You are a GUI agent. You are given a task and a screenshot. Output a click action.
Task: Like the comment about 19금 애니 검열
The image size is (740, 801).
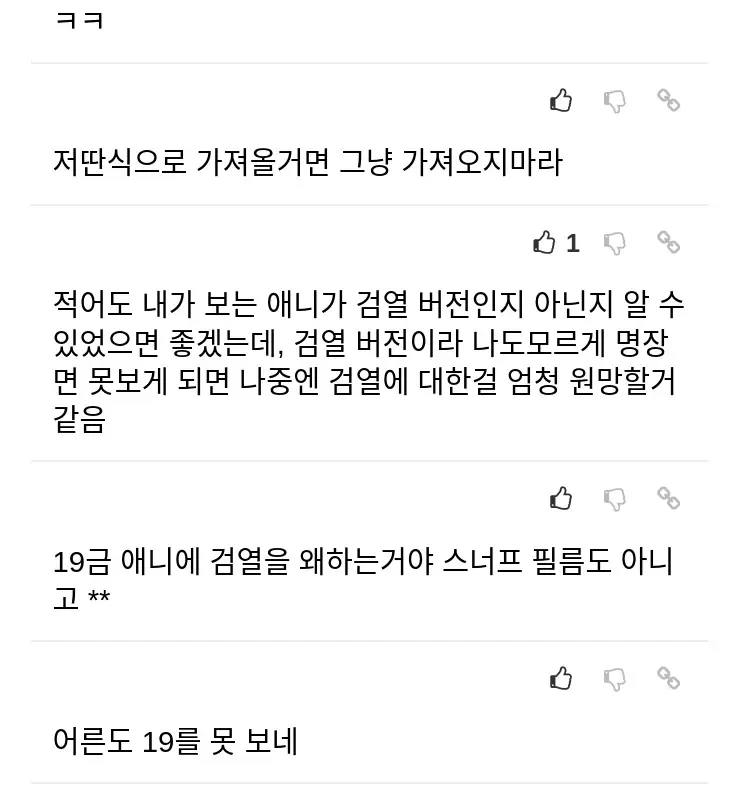tap(561, 498)
